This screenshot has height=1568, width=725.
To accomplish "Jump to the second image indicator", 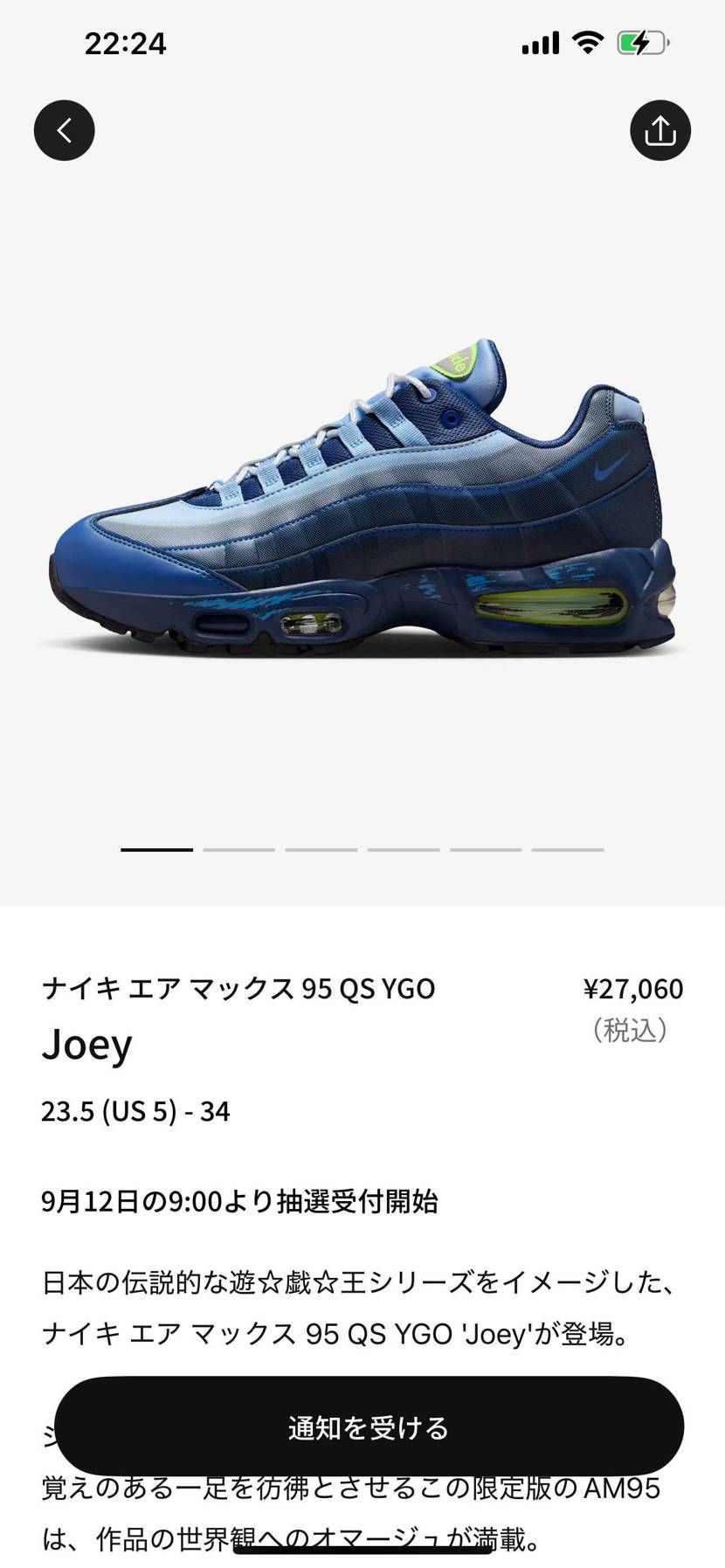I will point(238,849).
